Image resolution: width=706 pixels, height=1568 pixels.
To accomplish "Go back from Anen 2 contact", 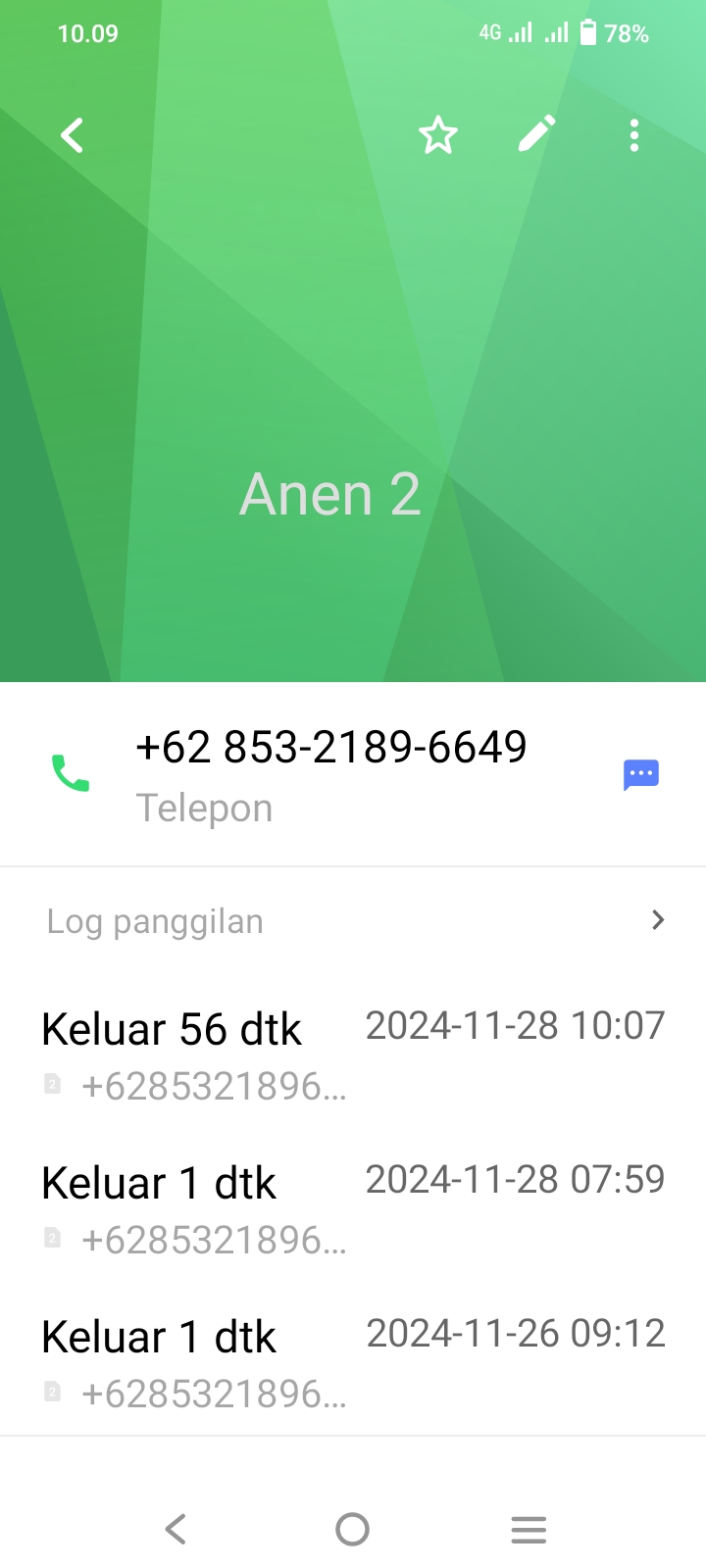I will click(73, 135).
